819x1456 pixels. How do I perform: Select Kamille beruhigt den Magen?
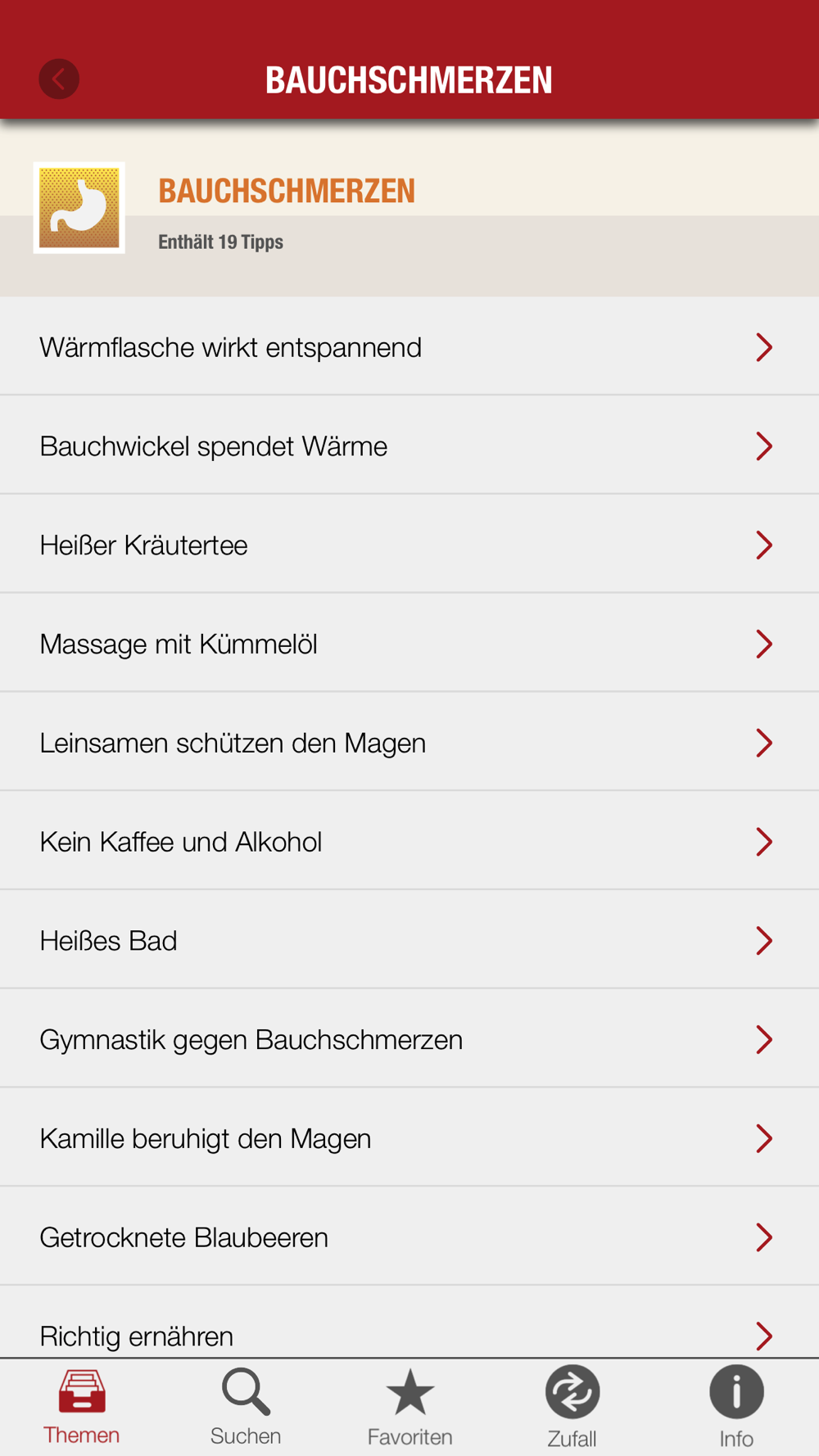409,1138
